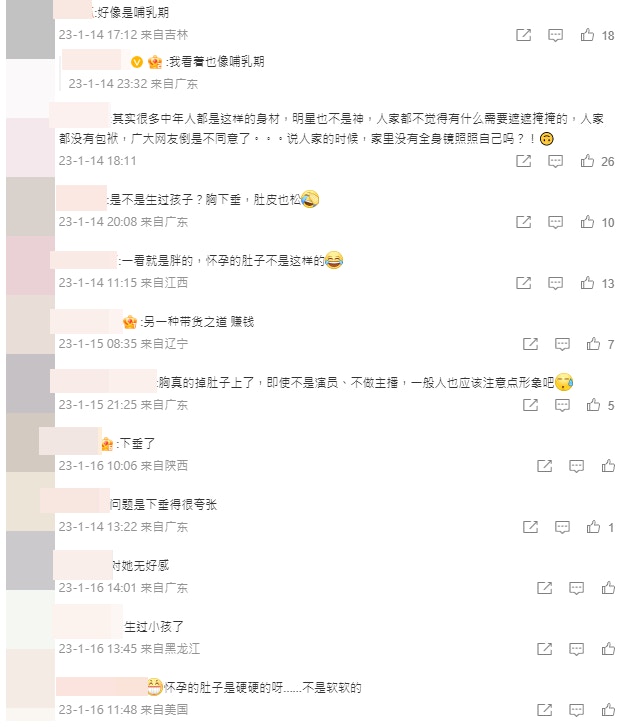Share the comment '下垂了'
Viewport: 625px width, 727px height.
pos(544,466)
